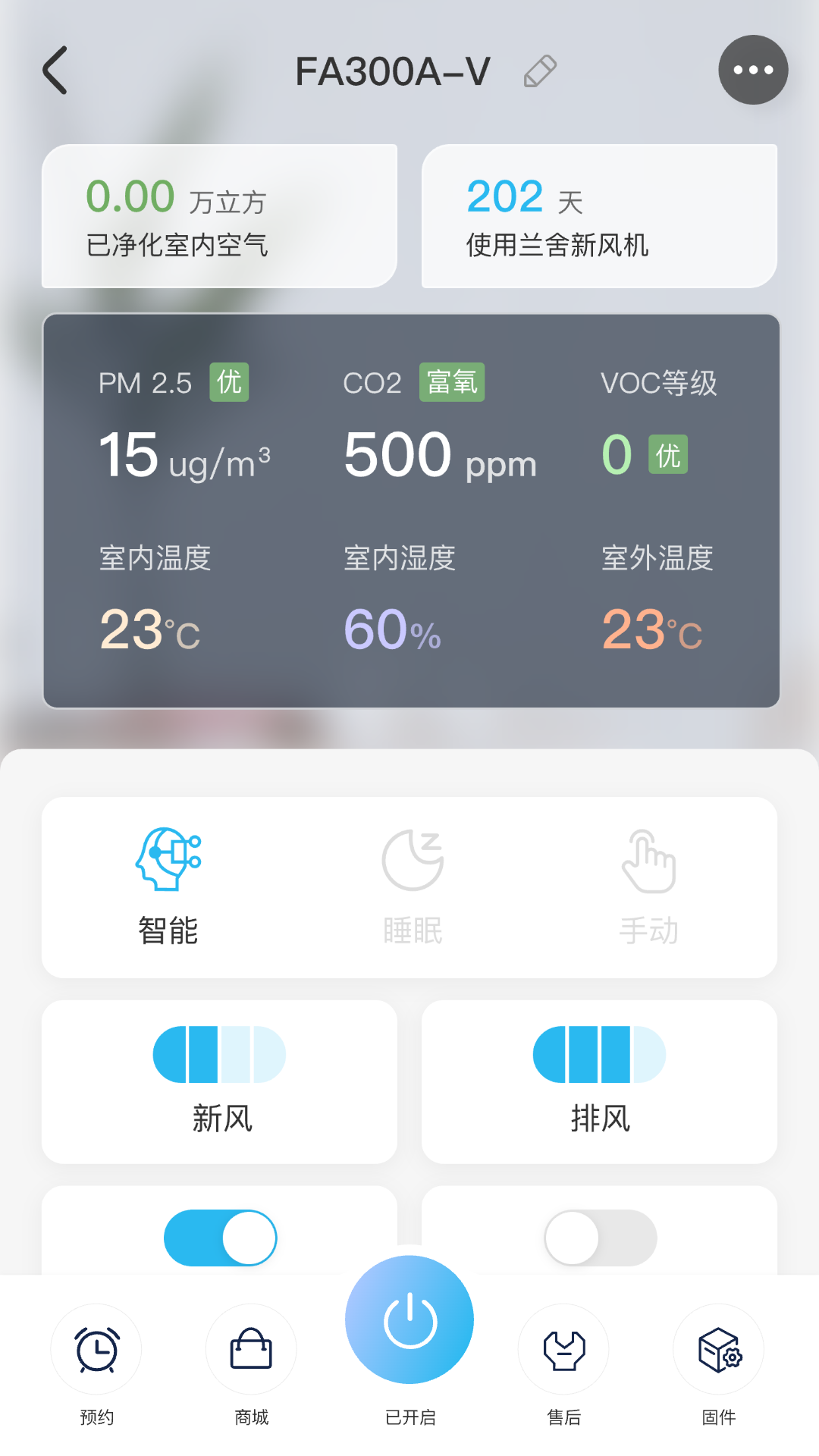Go back using the top-left arrow
Viewport: 819px width, 1456px height.
tap(55, 71)
